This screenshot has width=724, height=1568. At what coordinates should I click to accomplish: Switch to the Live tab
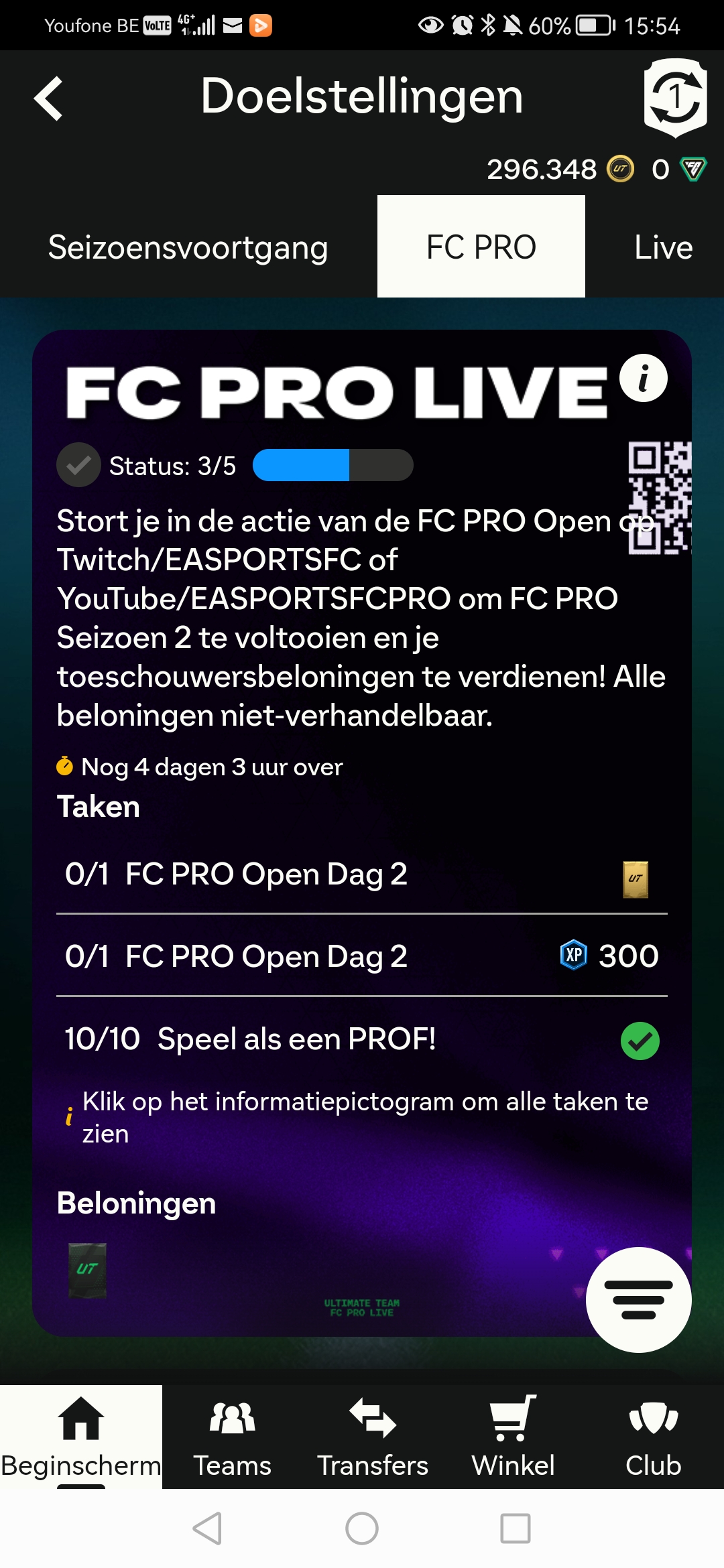(663, 247)
